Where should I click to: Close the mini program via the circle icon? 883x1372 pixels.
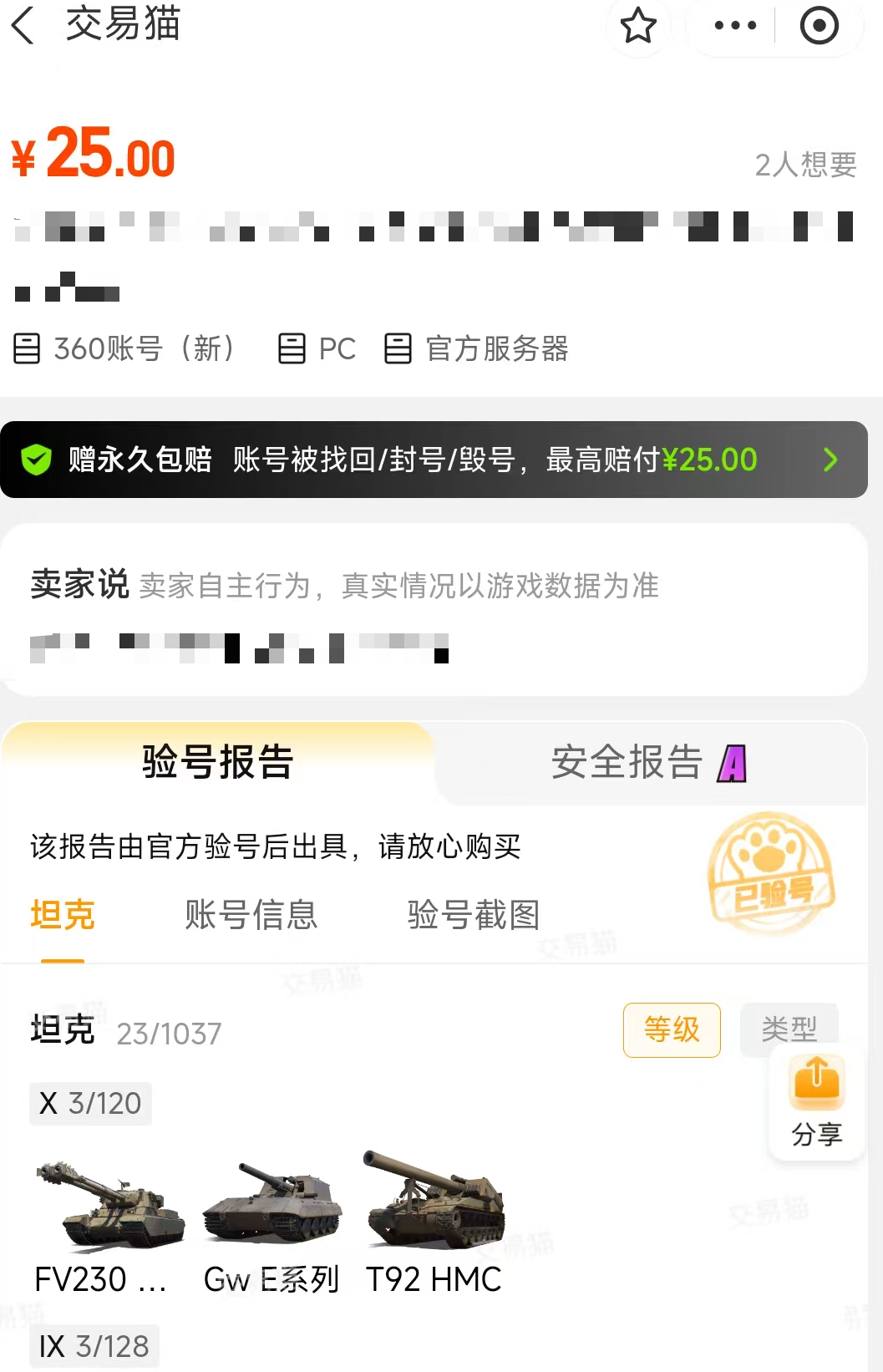819,25
